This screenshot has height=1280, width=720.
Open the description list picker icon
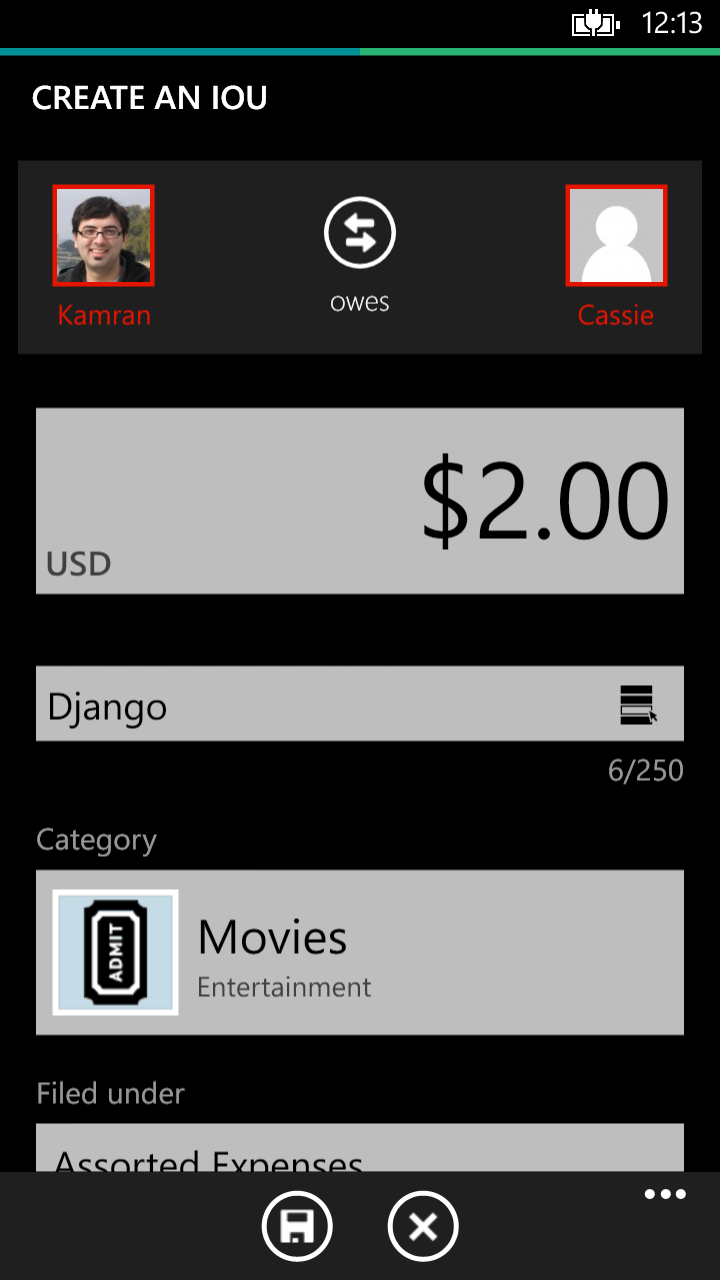(x=637, y=704)
